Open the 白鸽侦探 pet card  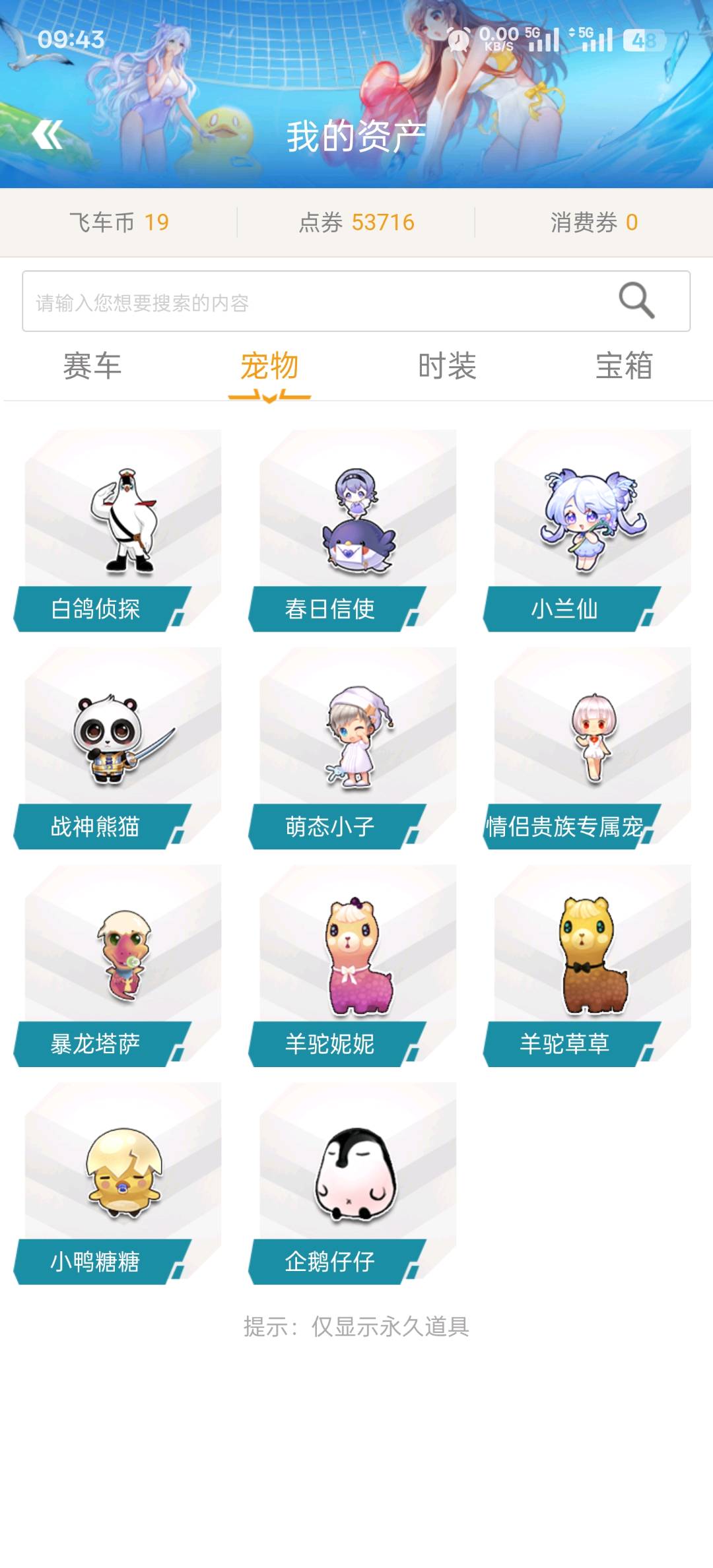click(x=118, y=531)
